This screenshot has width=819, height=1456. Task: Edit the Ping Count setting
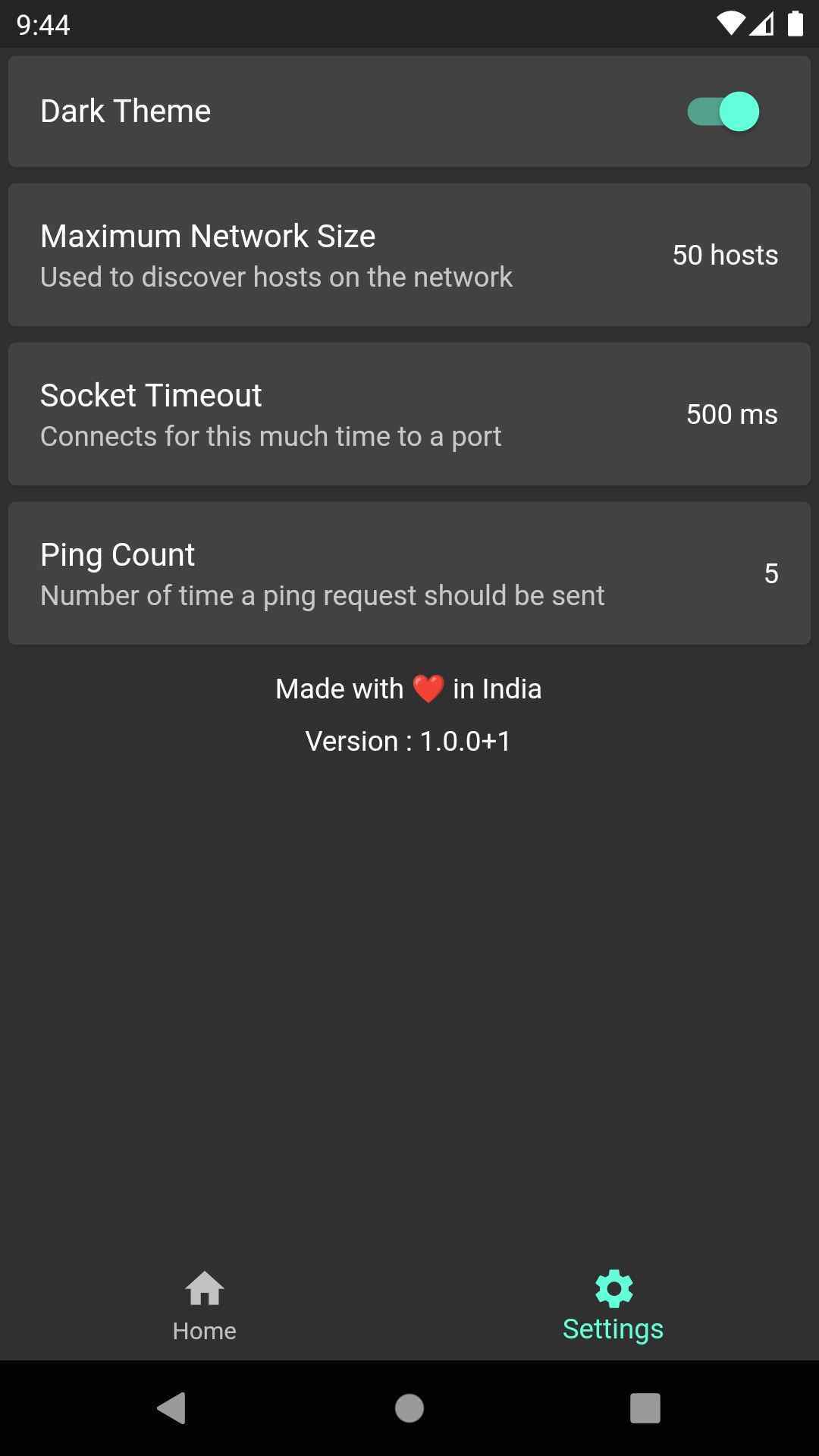pos(409,574)
